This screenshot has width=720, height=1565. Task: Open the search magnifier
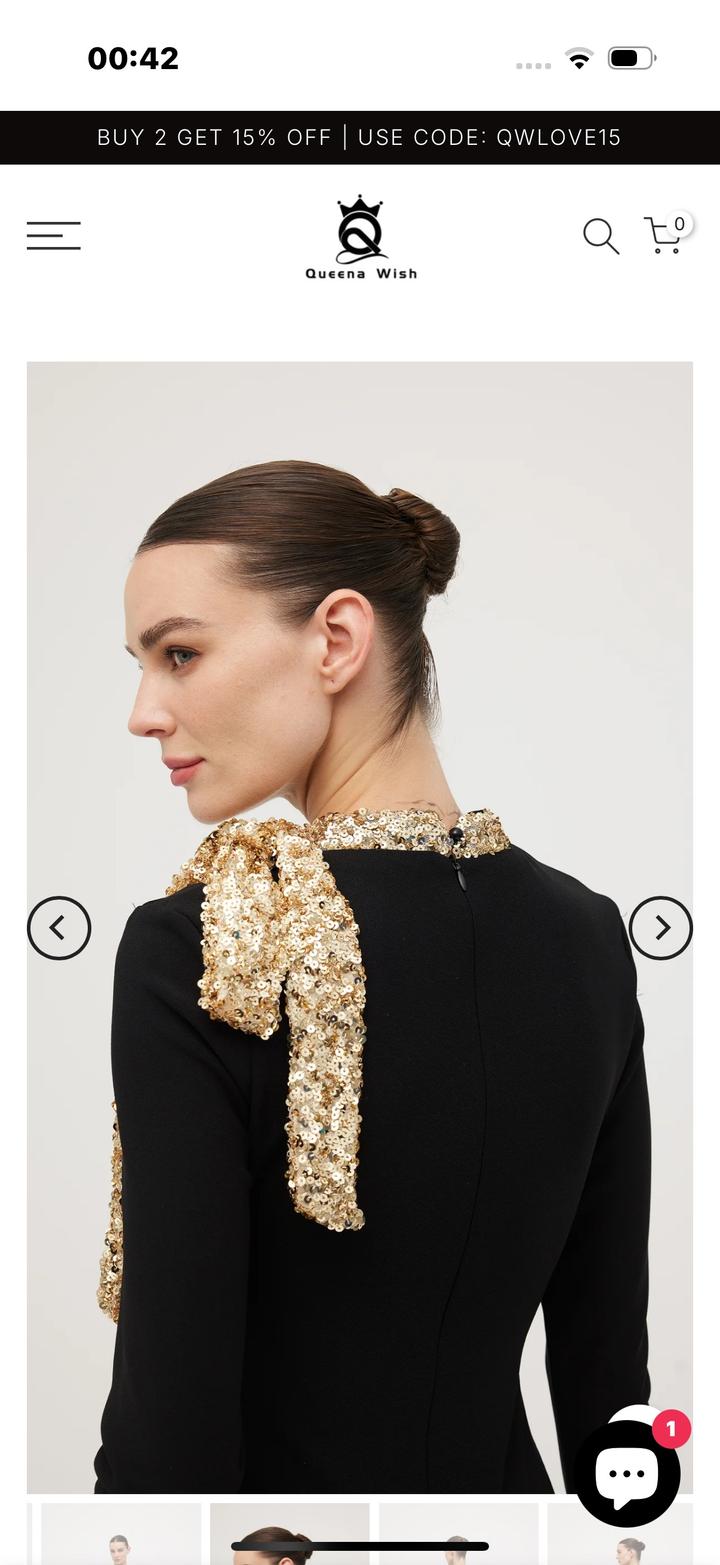tap(600, 236)
